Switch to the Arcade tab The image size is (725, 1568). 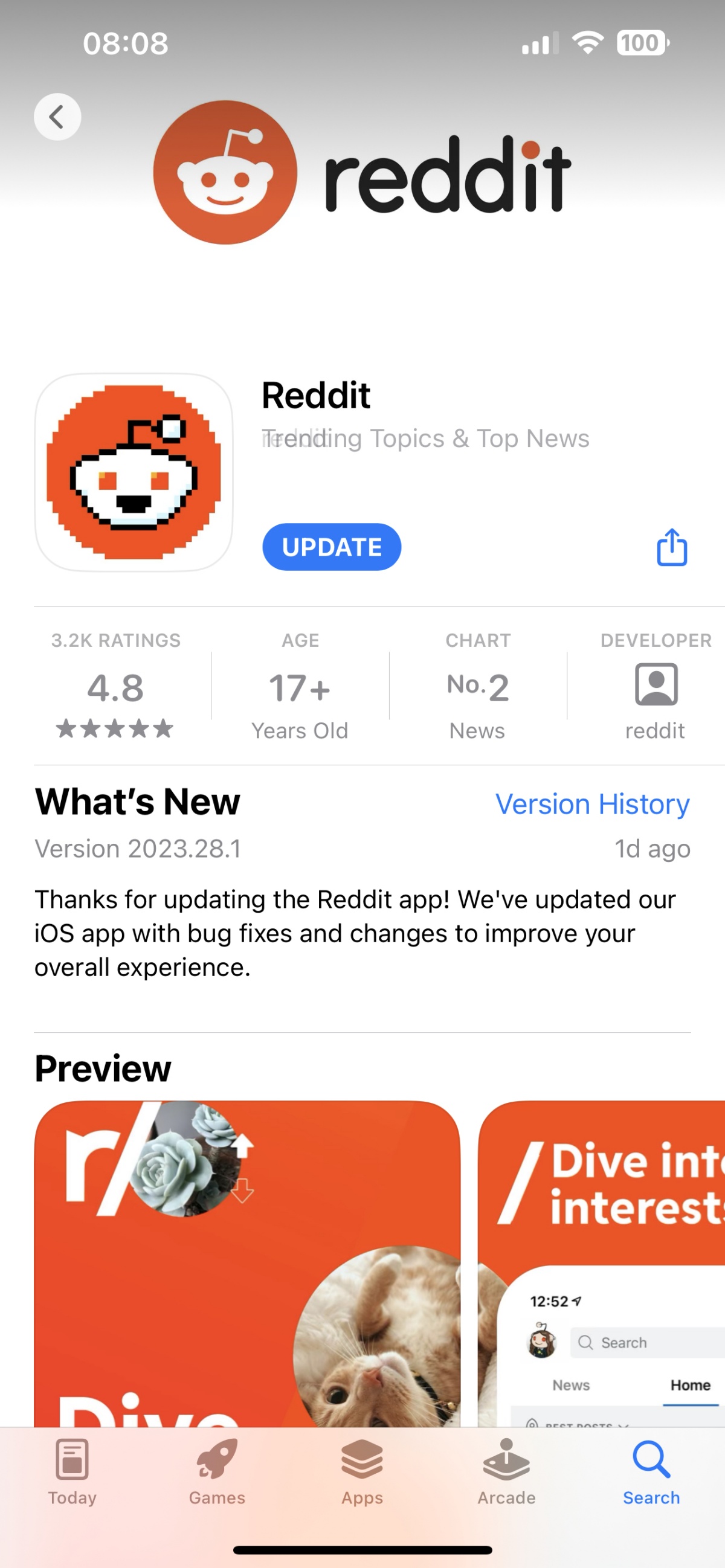click(x=506, y=1471)
